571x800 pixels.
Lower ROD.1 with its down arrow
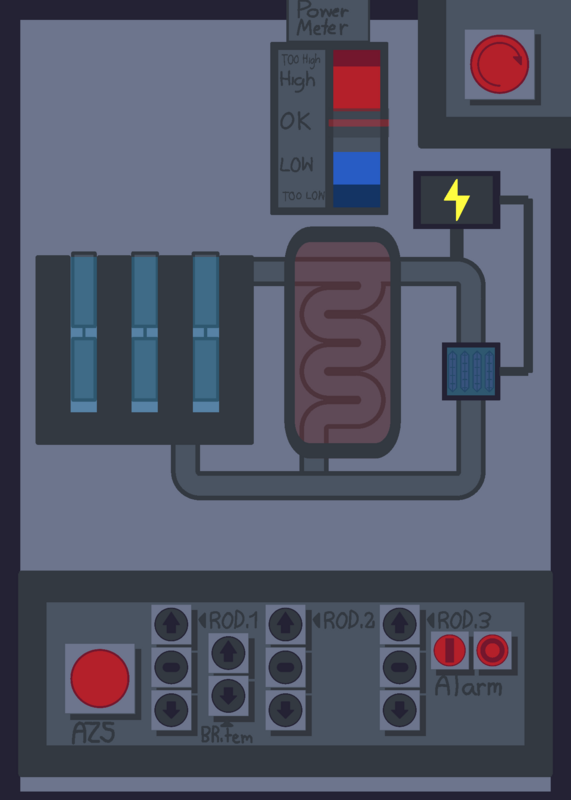[x=171, y=710]
